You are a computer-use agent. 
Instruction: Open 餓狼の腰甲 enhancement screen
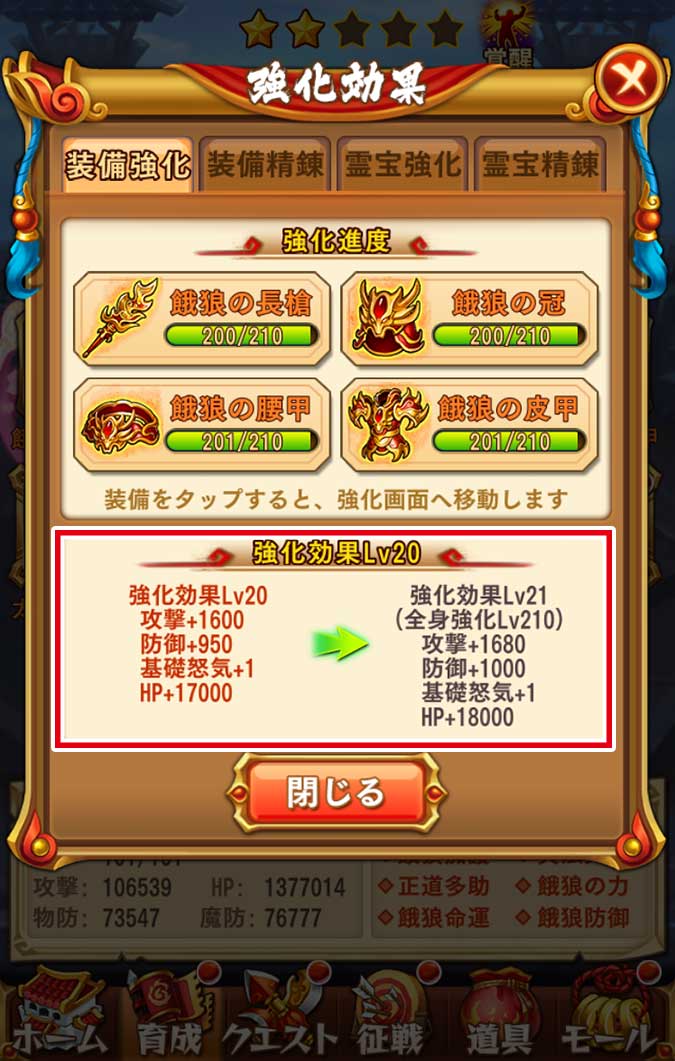pyautogui.click(x=202, y=425)
